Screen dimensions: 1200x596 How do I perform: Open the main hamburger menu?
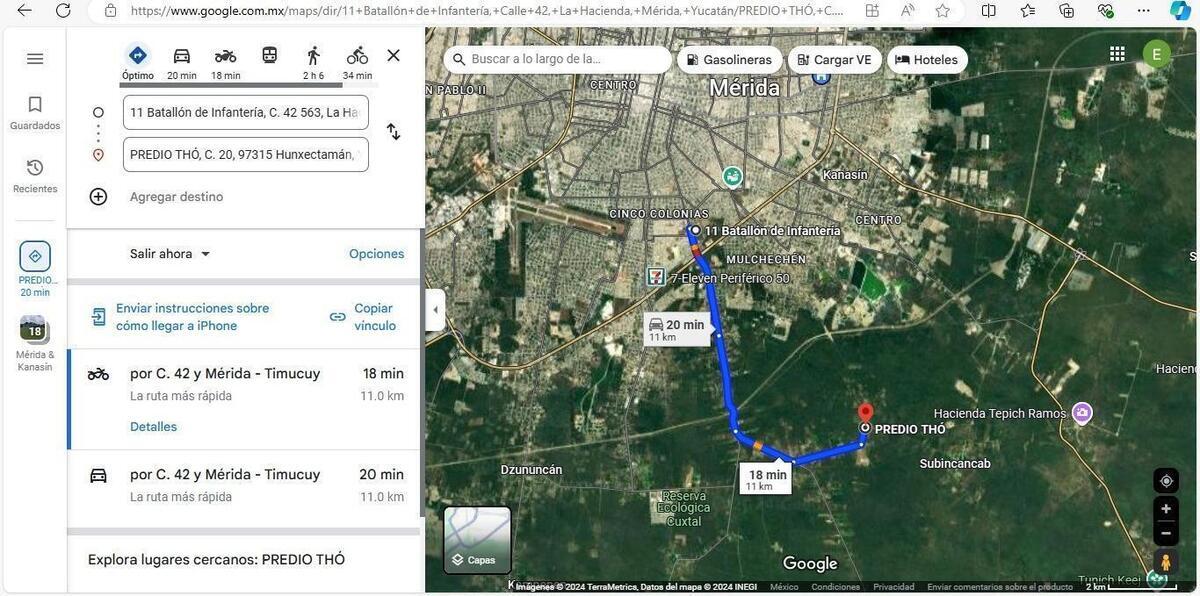click(x=35, y=59)
